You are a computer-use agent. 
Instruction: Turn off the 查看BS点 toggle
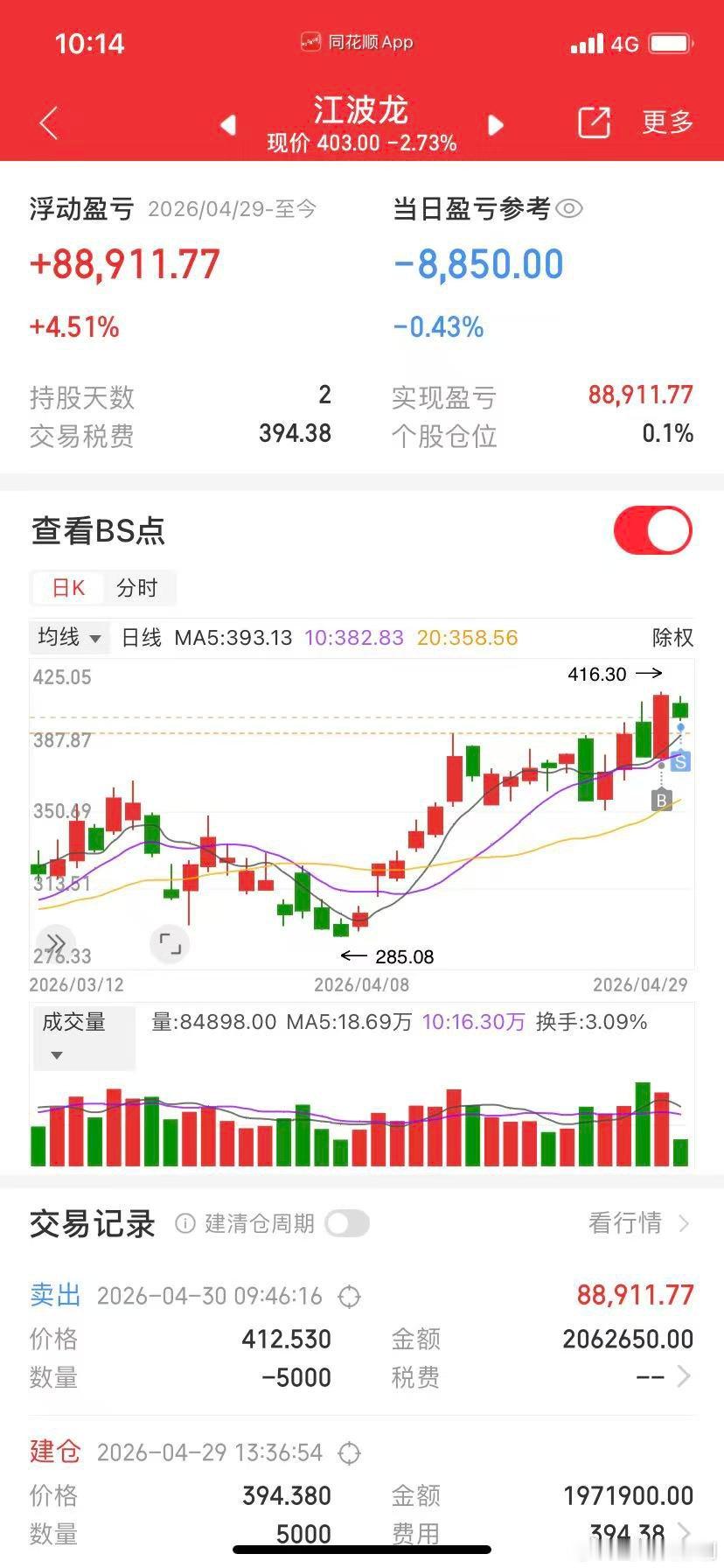653,530
